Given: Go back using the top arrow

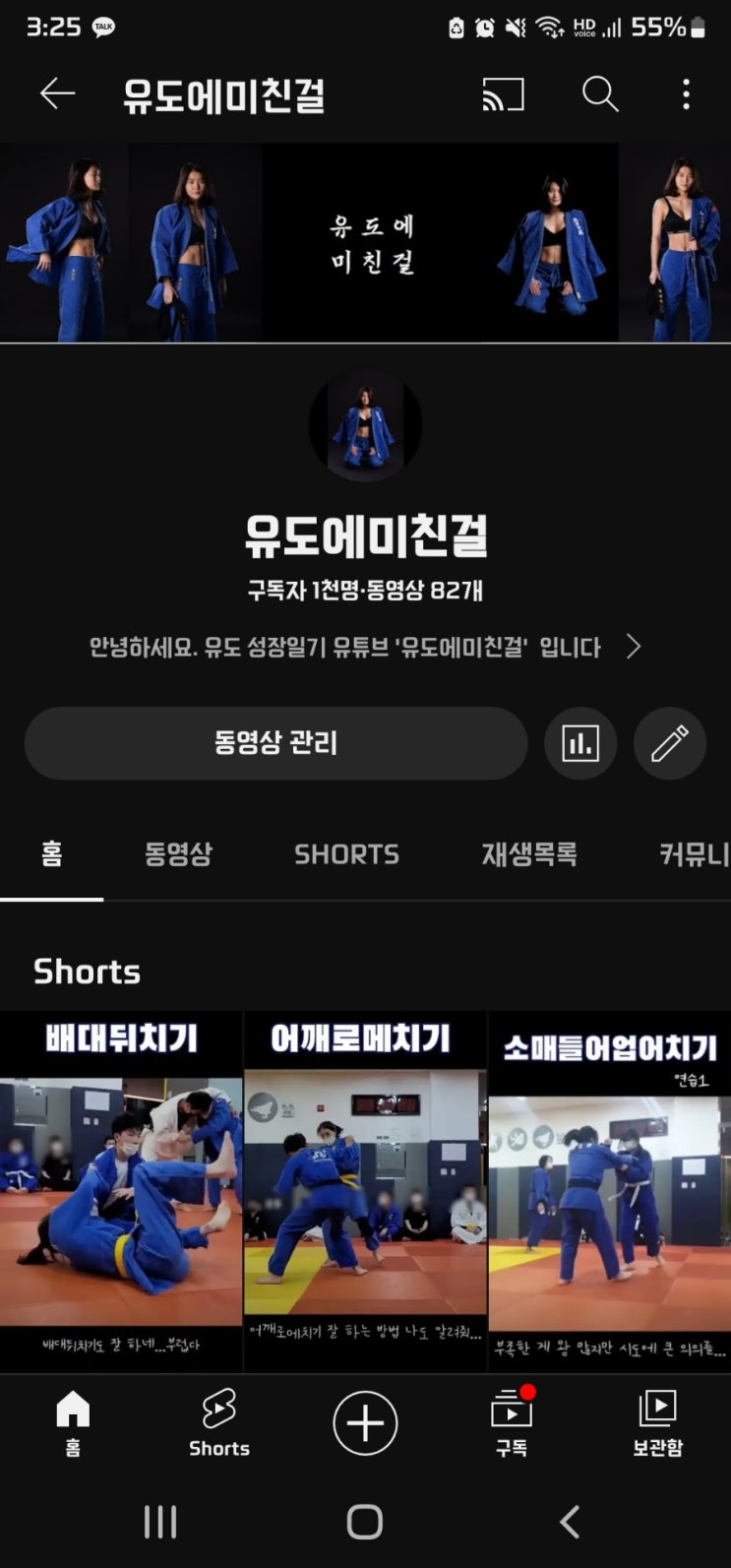Looking at the screenshot, I should point(57,94).
